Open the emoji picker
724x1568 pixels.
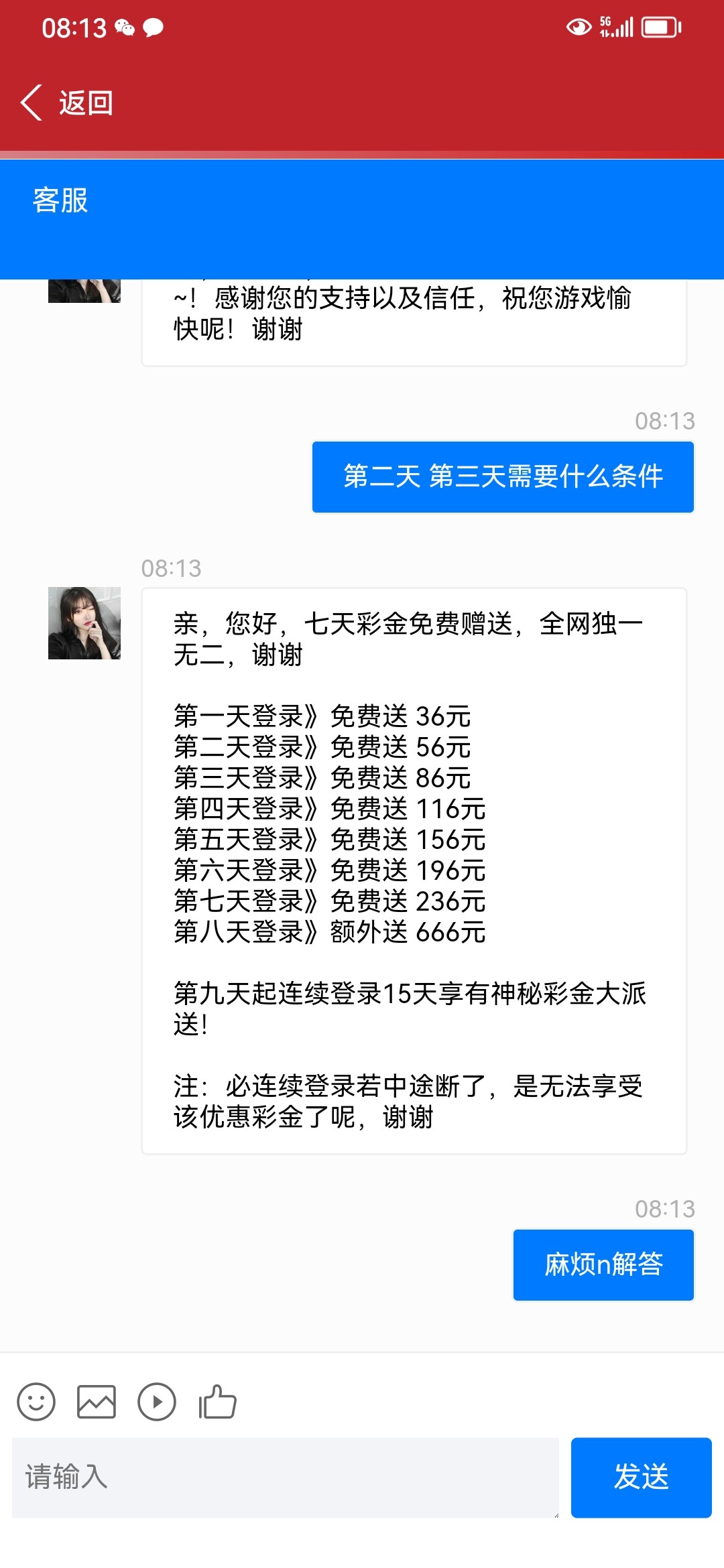coord(36,1402)
